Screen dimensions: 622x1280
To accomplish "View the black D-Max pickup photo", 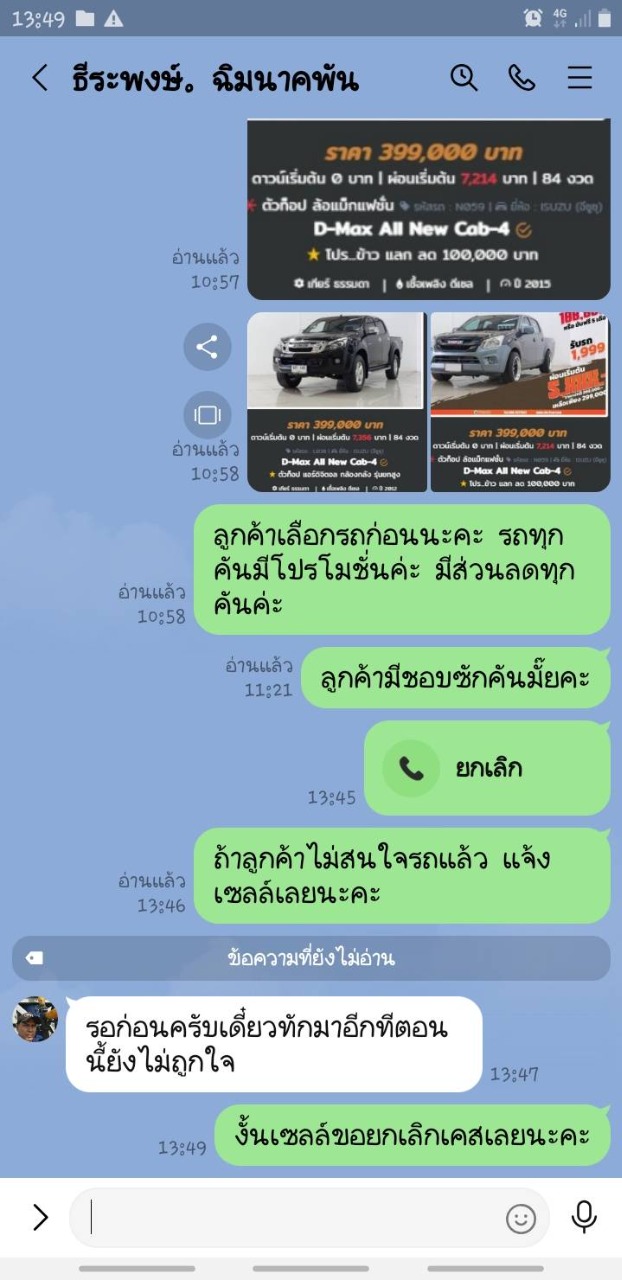I will point(337,402).
